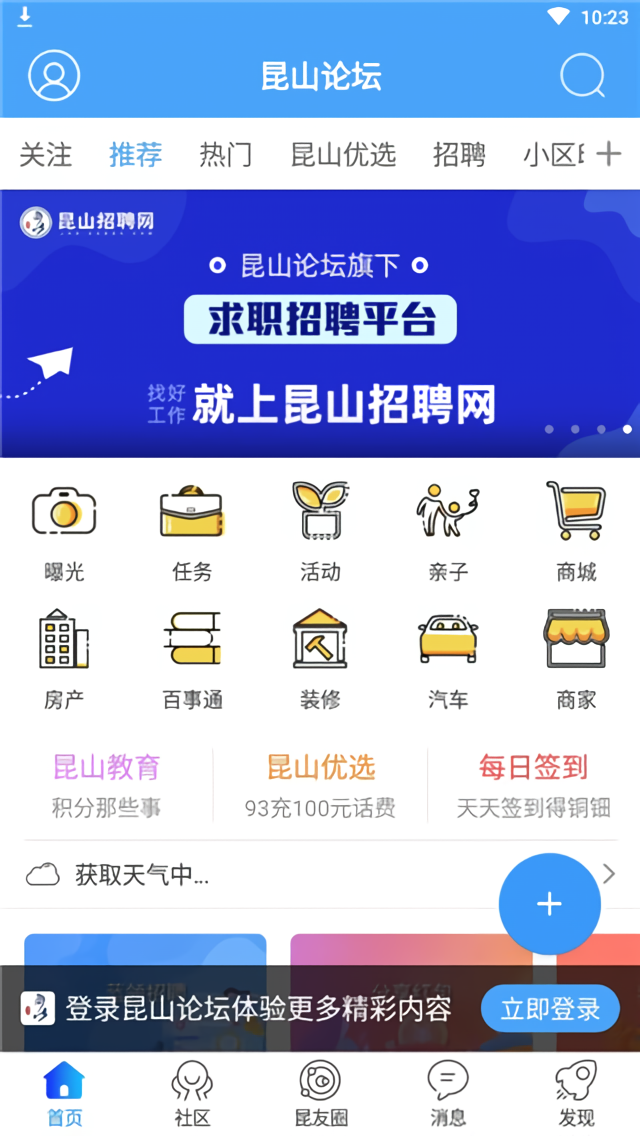Open the 商城 shop category
Image resolution: width=640 pixels, height=1136 pixels.
tap(576, 531)
